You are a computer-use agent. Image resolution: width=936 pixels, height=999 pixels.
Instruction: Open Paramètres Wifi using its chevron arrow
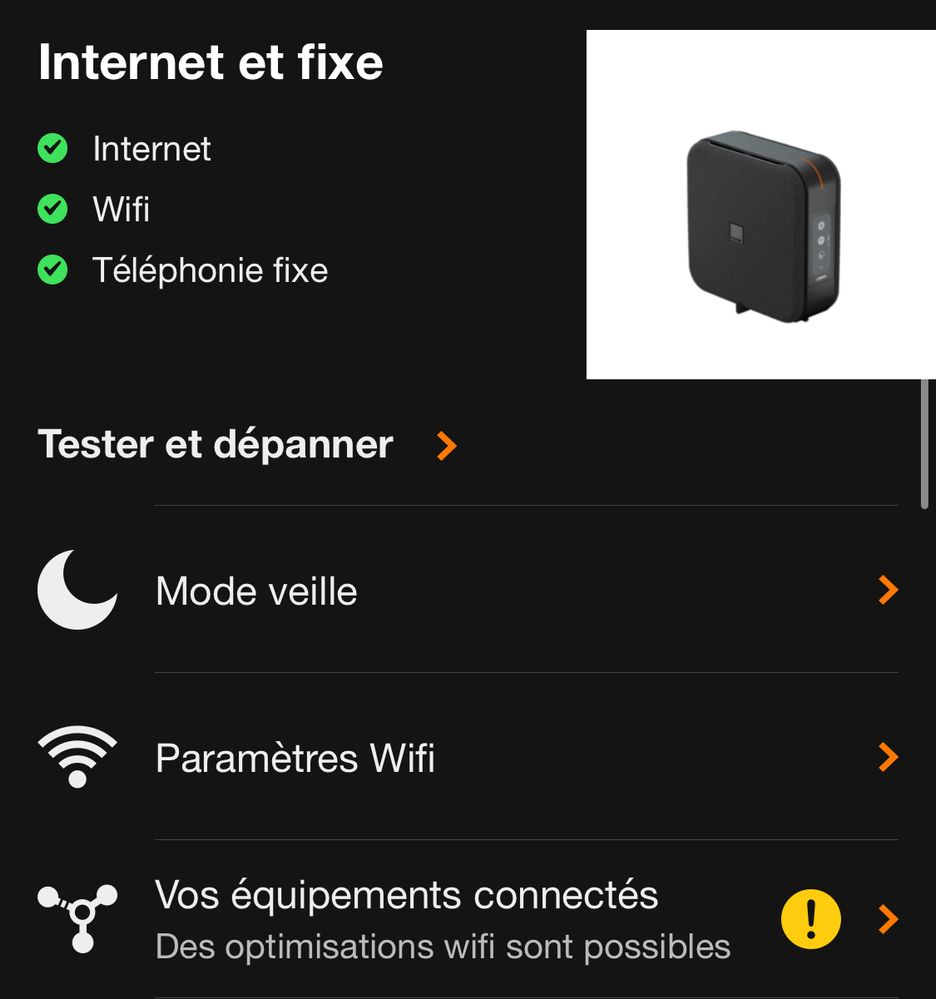point(887,757)
